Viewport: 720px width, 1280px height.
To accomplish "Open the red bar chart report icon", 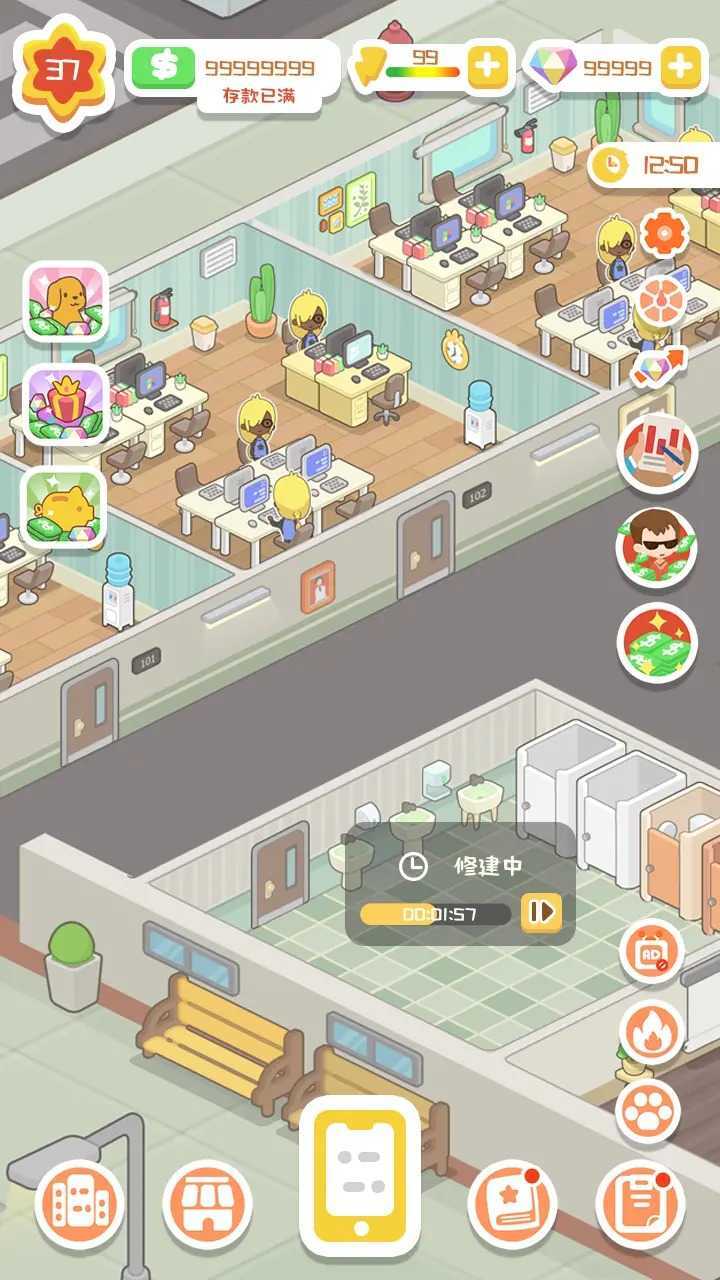I will [x=657, y=454].
